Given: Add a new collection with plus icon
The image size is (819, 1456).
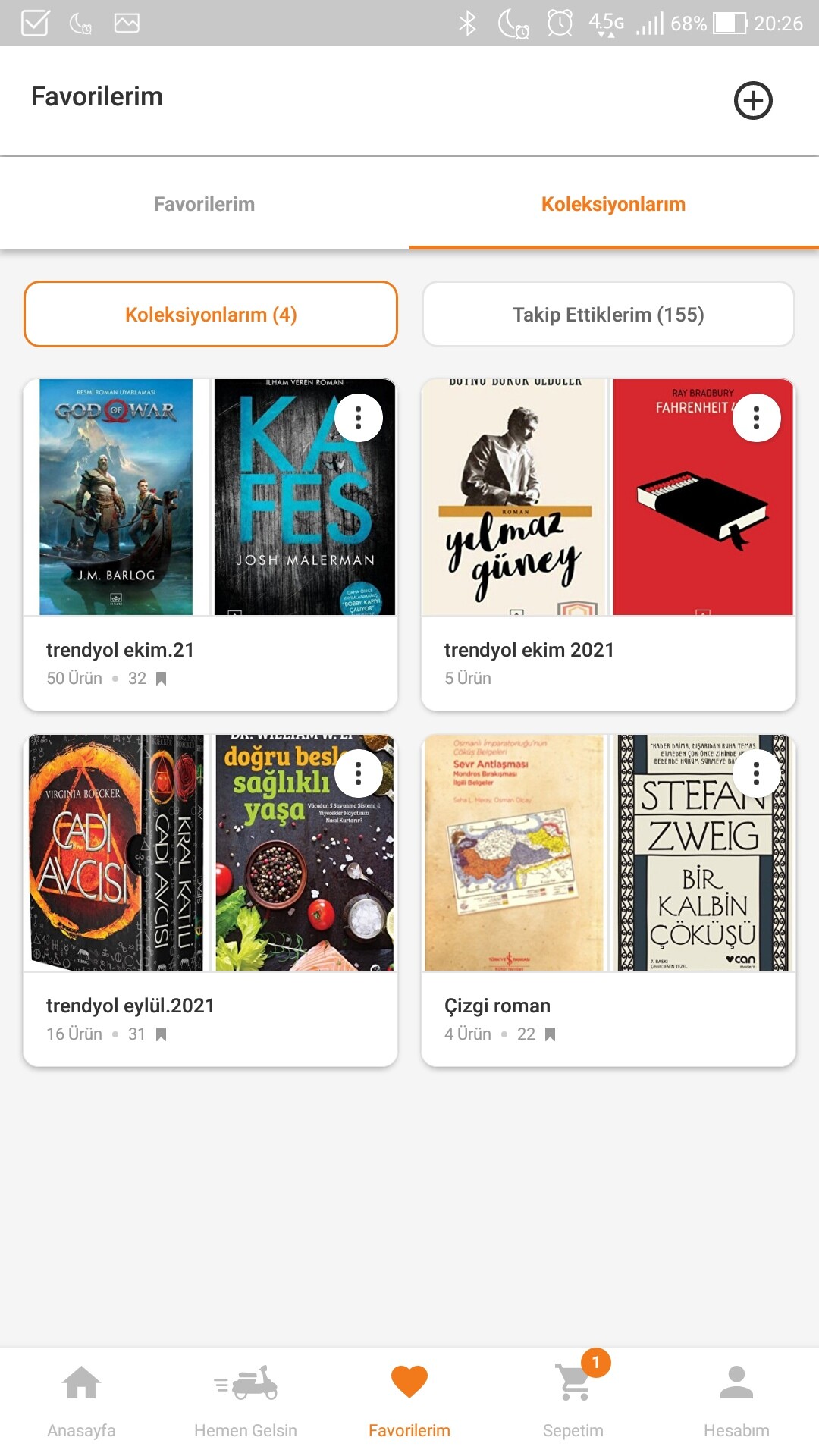Looking at the screenshot, I should (753, 101).
